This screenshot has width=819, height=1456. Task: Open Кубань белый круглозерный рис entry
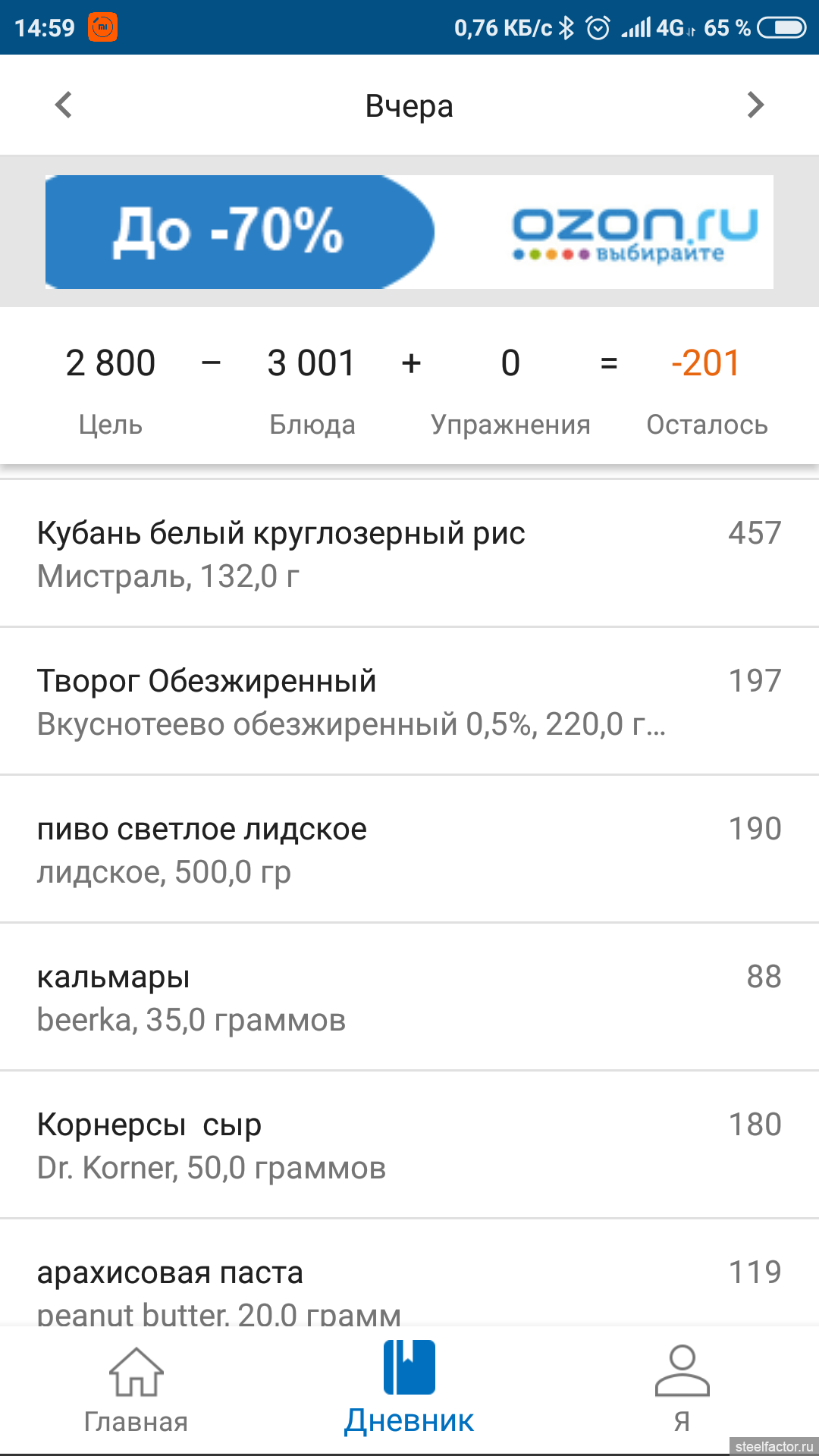point(409,554)
